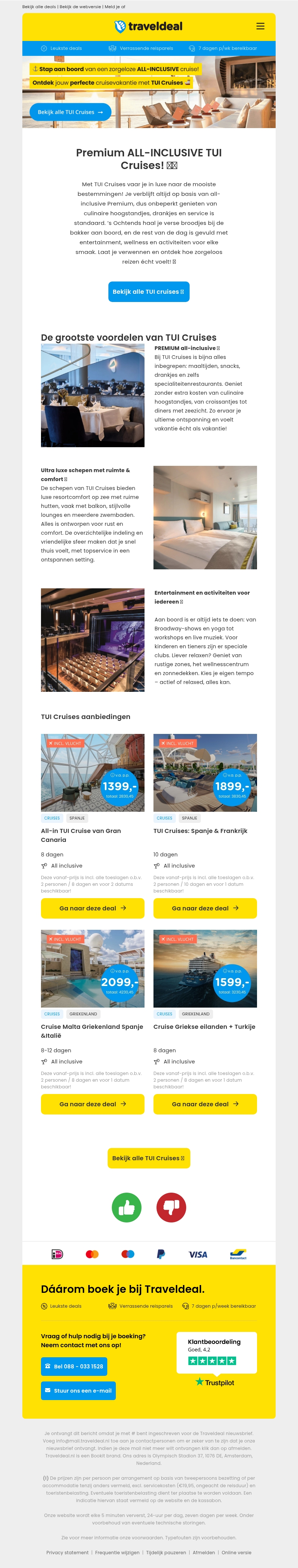
Task: Tap 'Frequentie wijzigen' in the footer
Action: tap(117, 1552)
